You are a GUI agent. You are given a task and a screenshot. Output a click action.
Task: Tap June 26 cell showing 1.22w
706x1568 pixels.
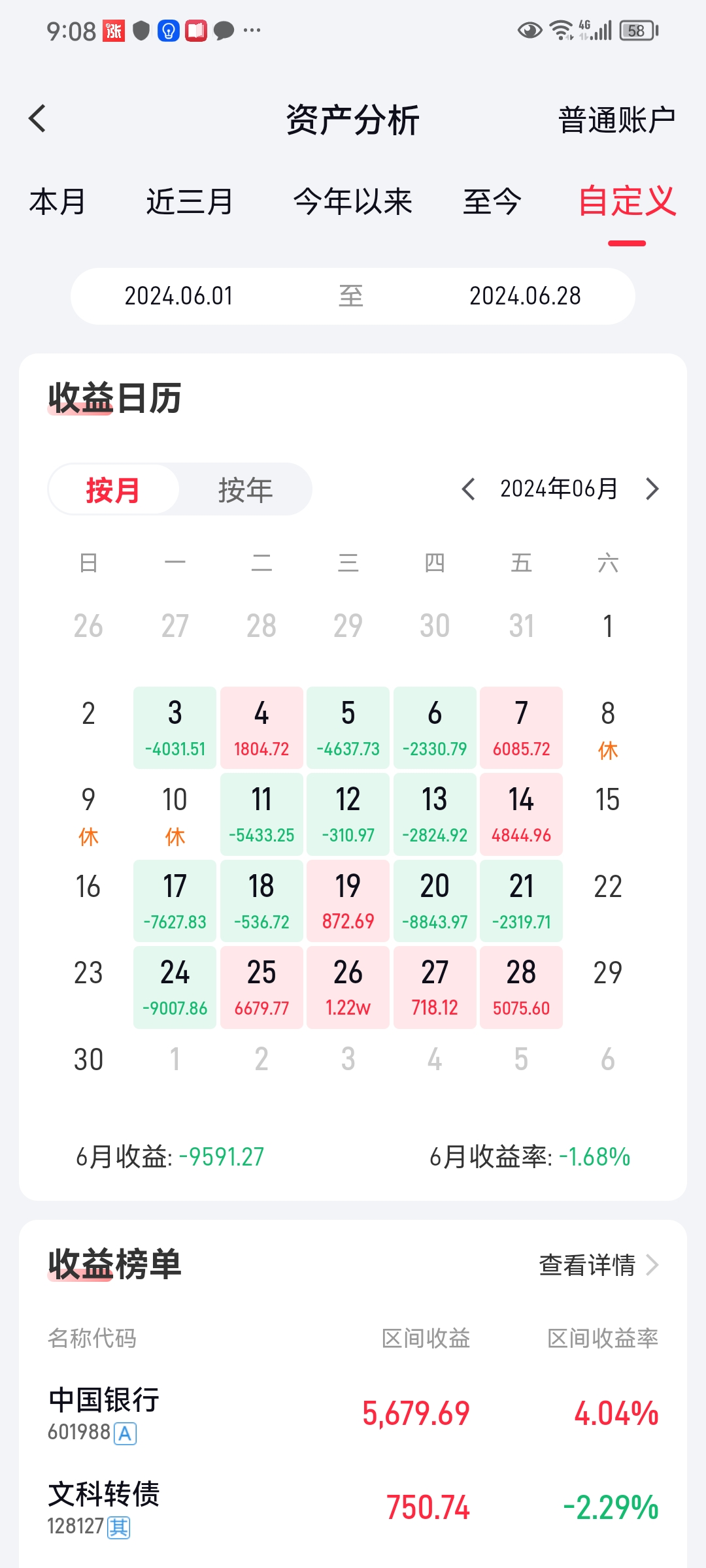coord(348,987)
